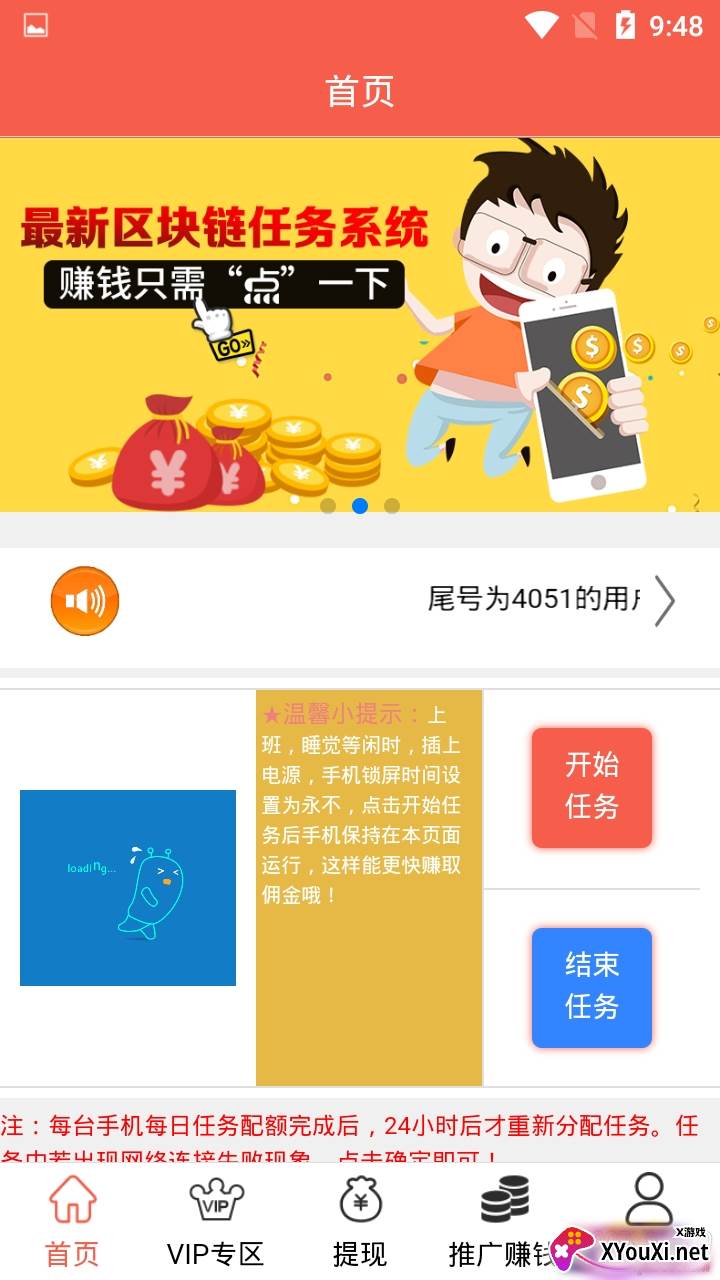Select the 首页 tab

coord(73,1222)
